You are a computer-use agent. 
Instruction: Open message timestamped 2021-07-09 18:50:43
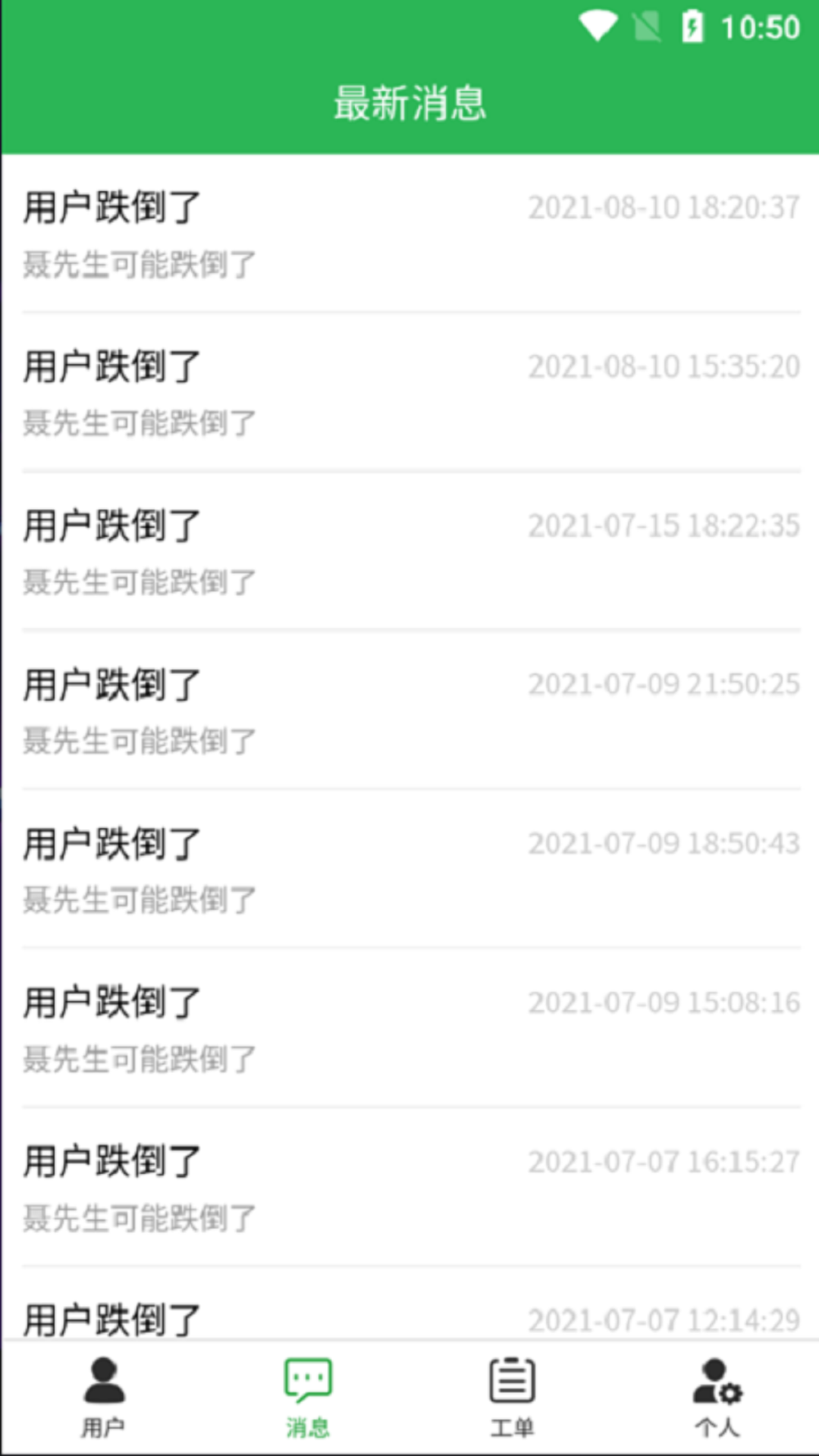[411, 869]
